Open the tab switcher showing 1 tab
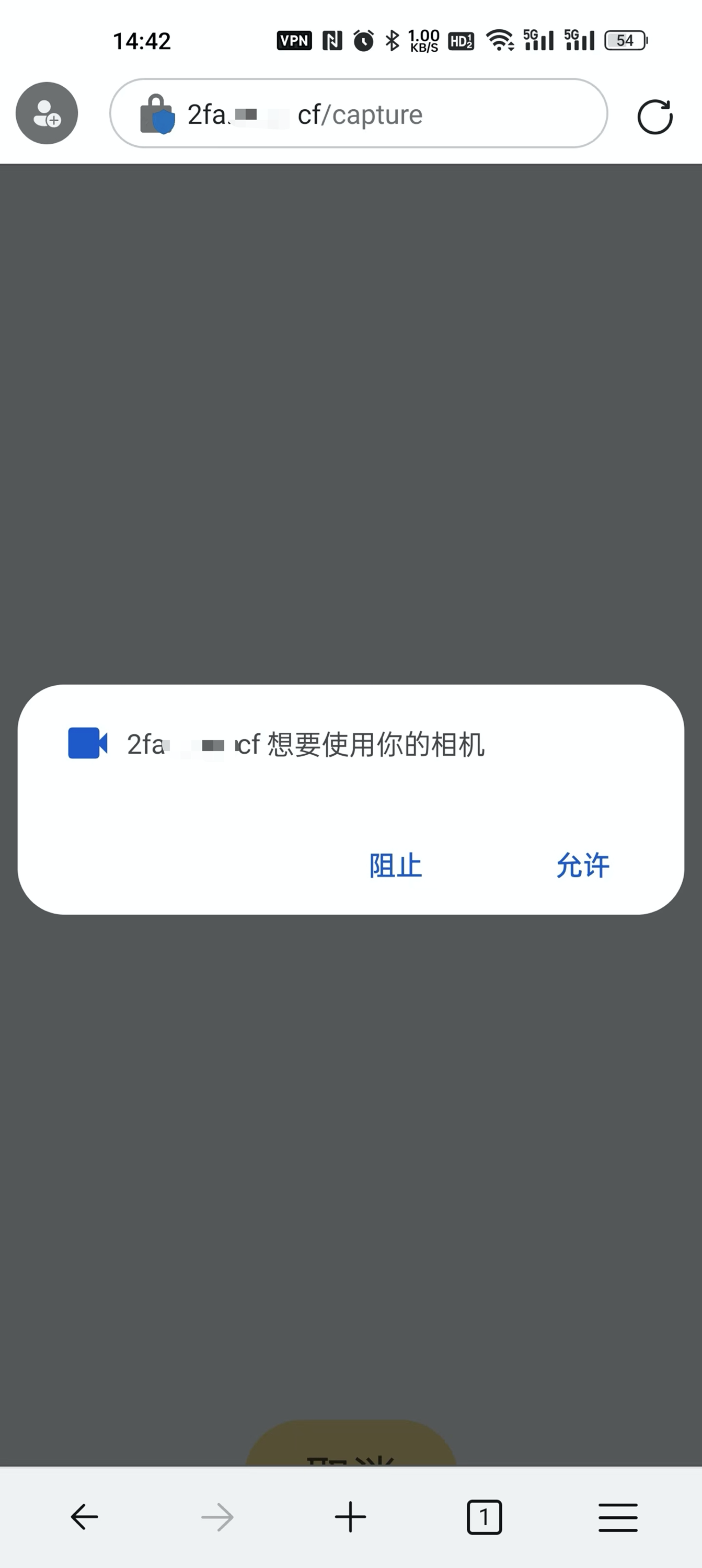 pos(484,1516)
